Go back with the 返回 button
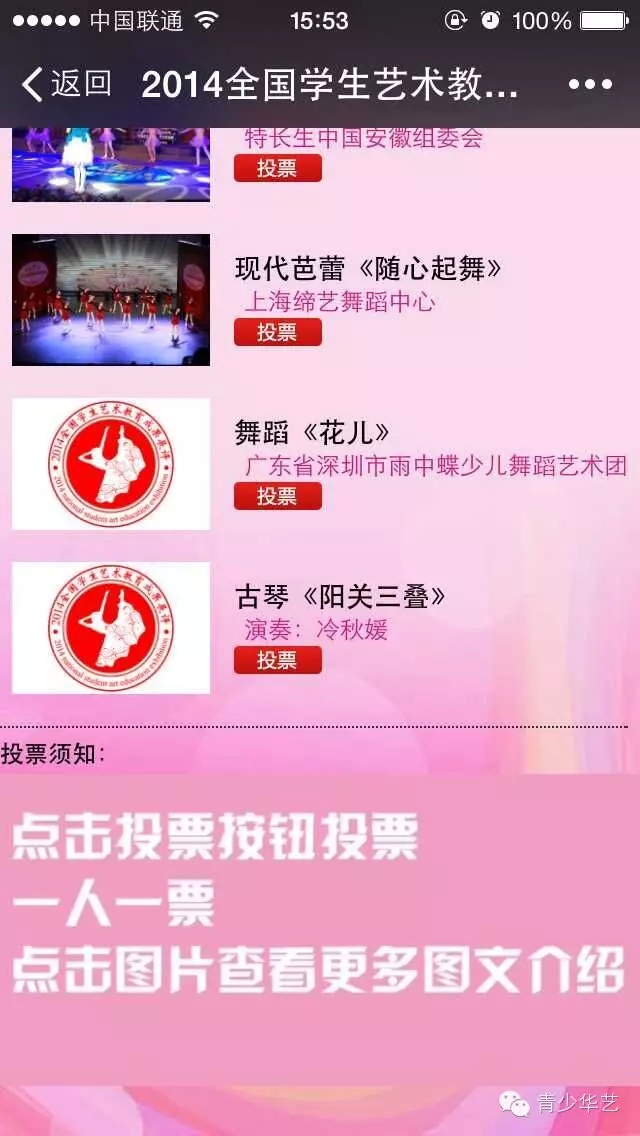 coord(66,85)
